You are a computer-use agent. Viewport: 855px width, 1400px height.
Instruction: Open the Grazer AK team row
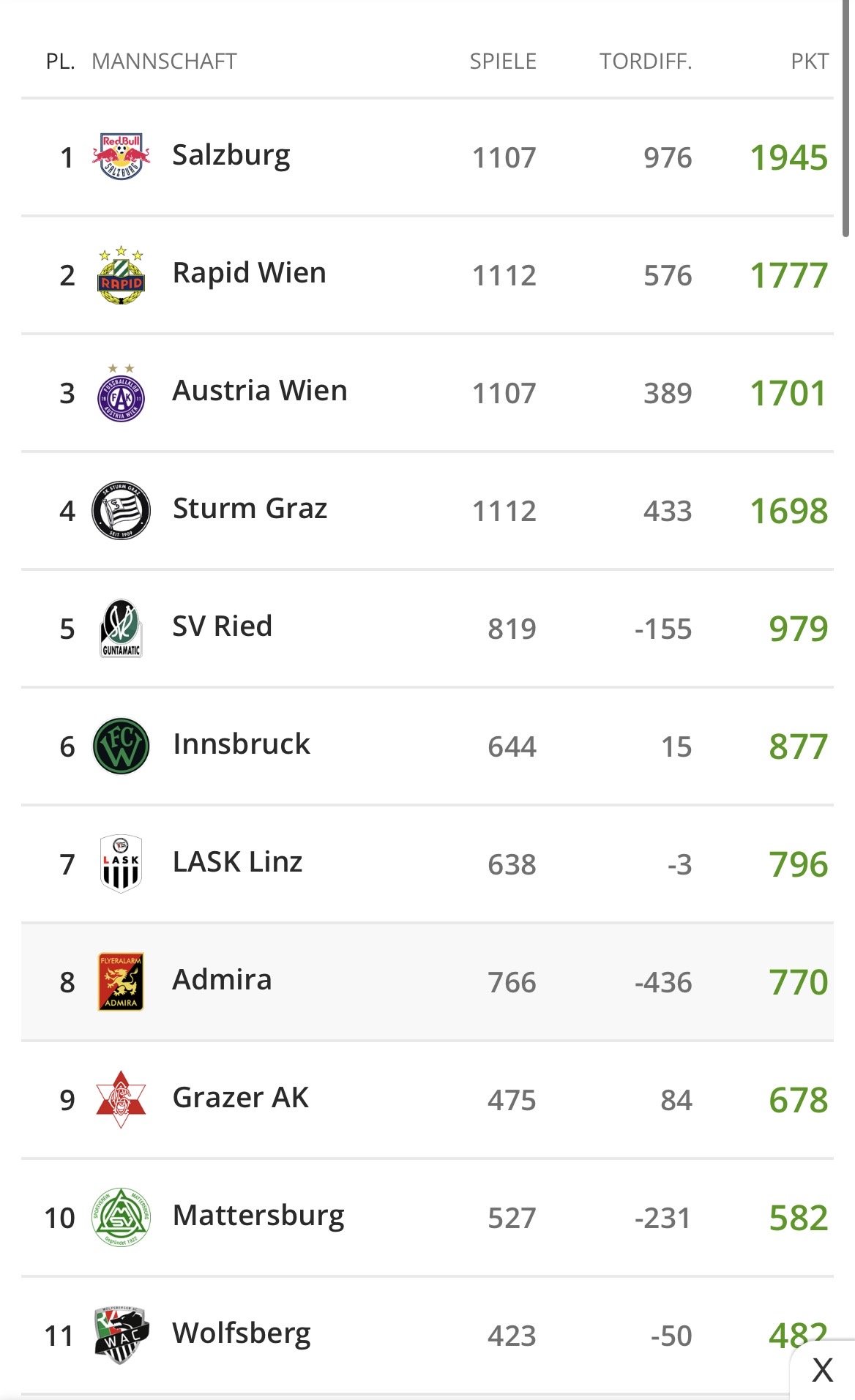tap(240, 1098)
